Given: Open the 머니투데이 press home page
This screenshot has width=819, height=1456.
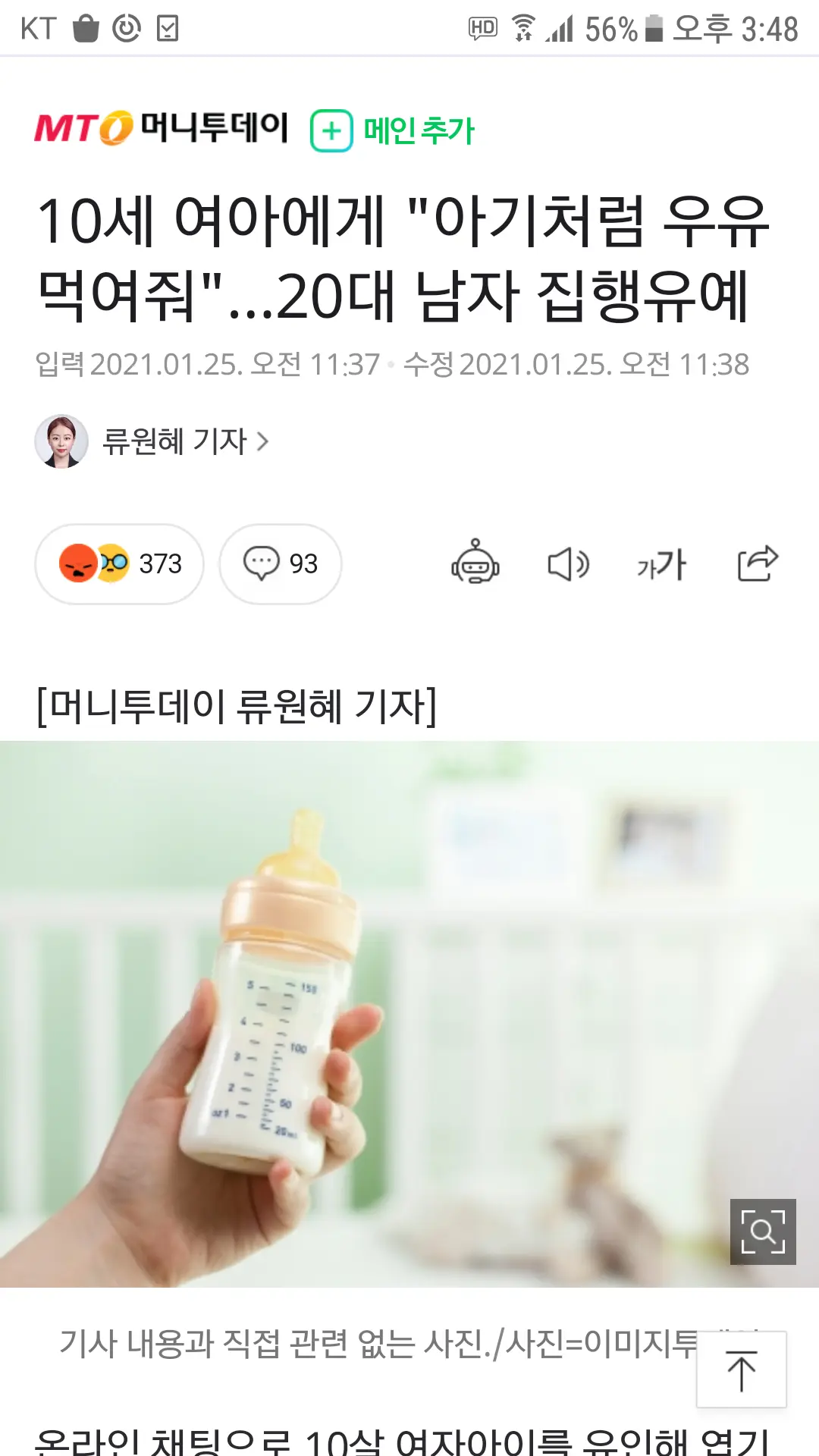Looking at the screenshot, I should (x=162, y=127).
